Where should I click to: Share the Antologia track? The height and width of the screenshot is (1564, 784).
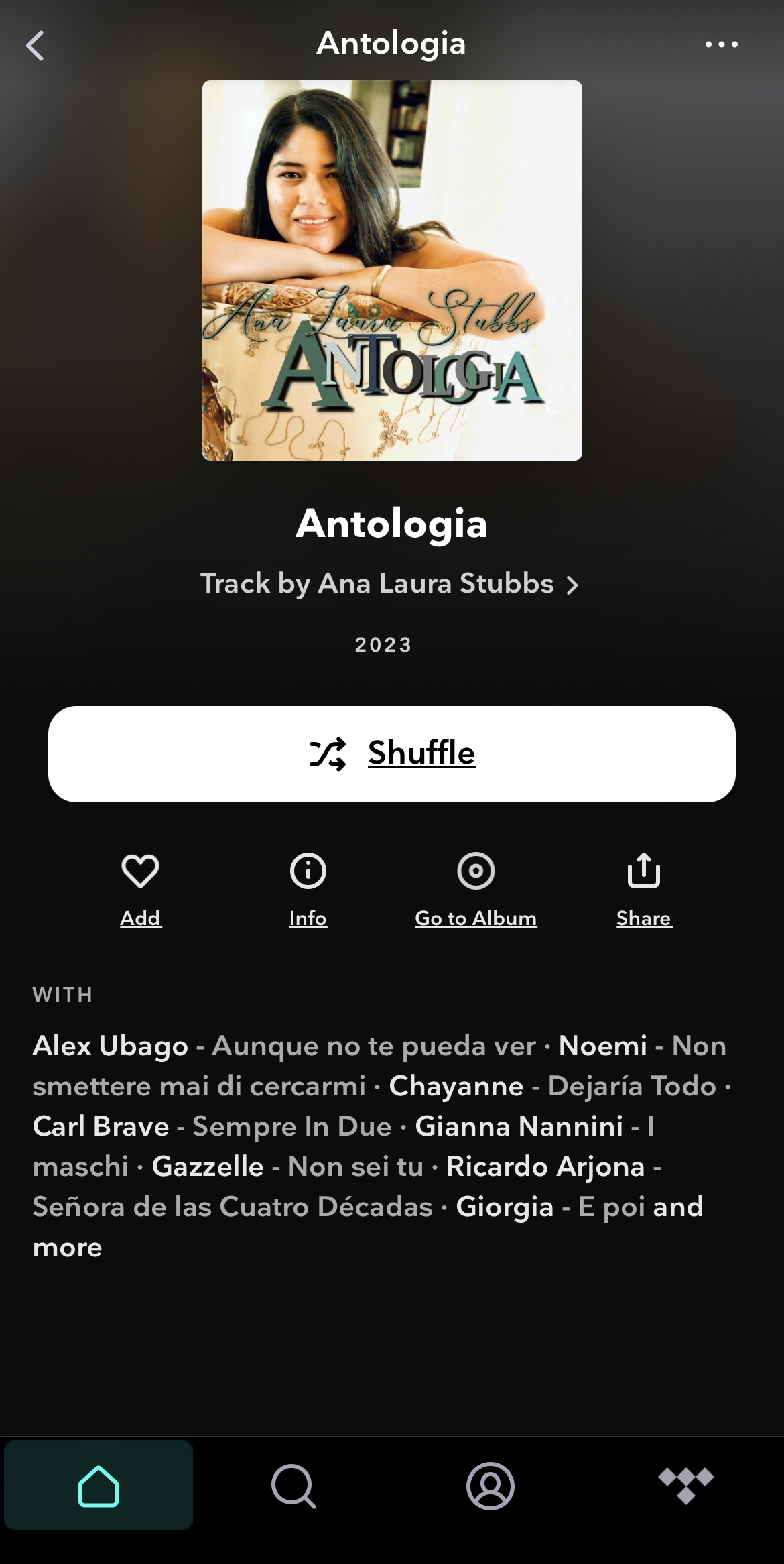(643, 871)
